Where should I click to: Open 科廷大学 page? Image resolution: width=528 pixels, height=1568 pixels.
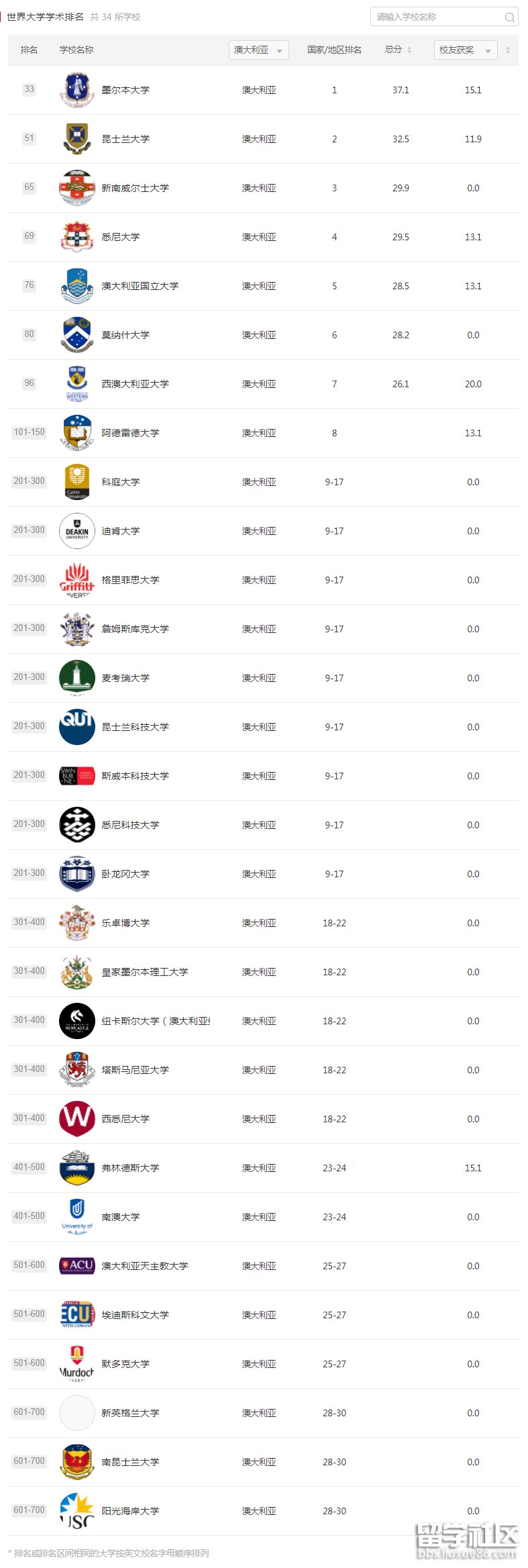tap(121, 482)
